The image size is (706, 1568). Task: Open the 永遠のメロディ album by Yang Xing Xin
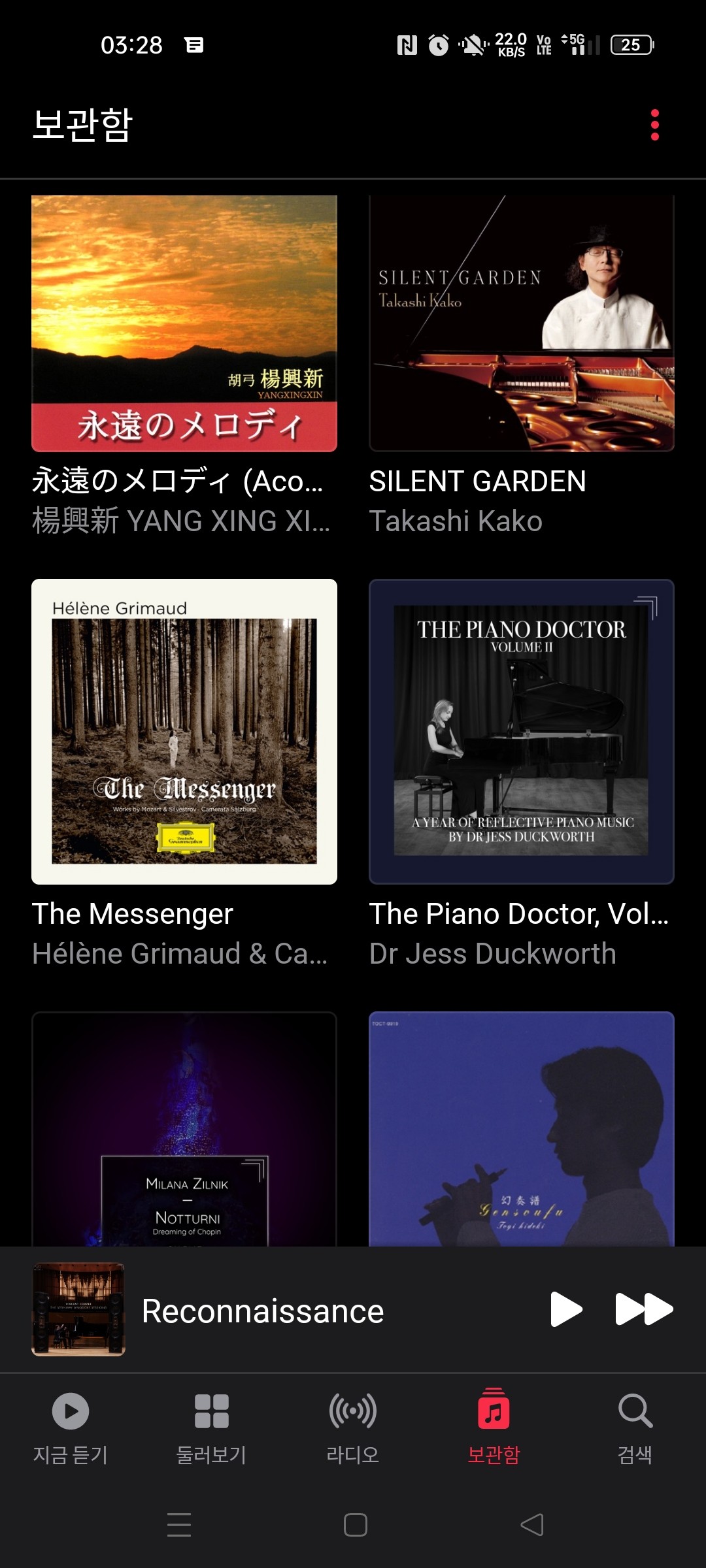pos(184,323)
